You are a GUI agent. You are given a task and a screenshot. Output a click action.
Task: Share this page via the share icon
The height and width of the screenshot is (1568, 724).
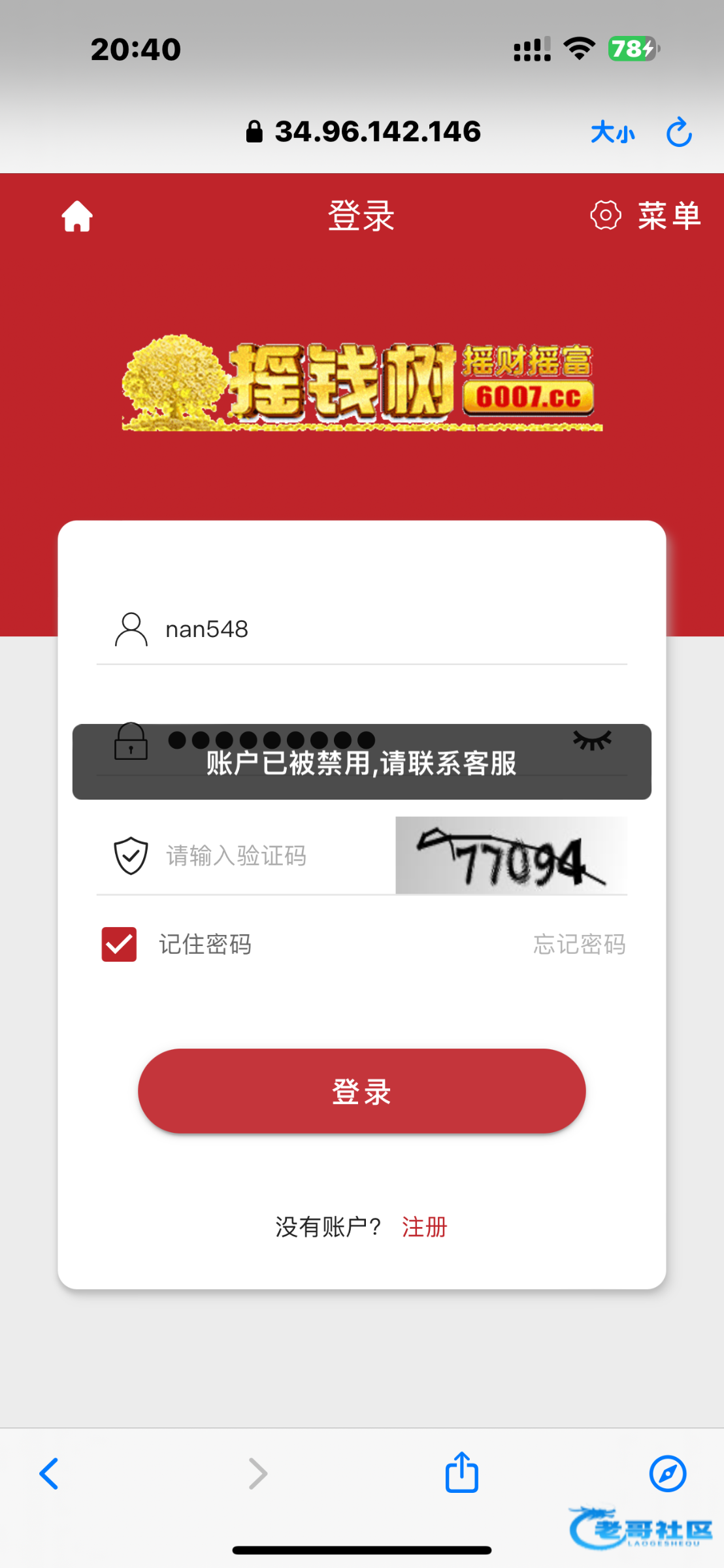click(461, 1473)
